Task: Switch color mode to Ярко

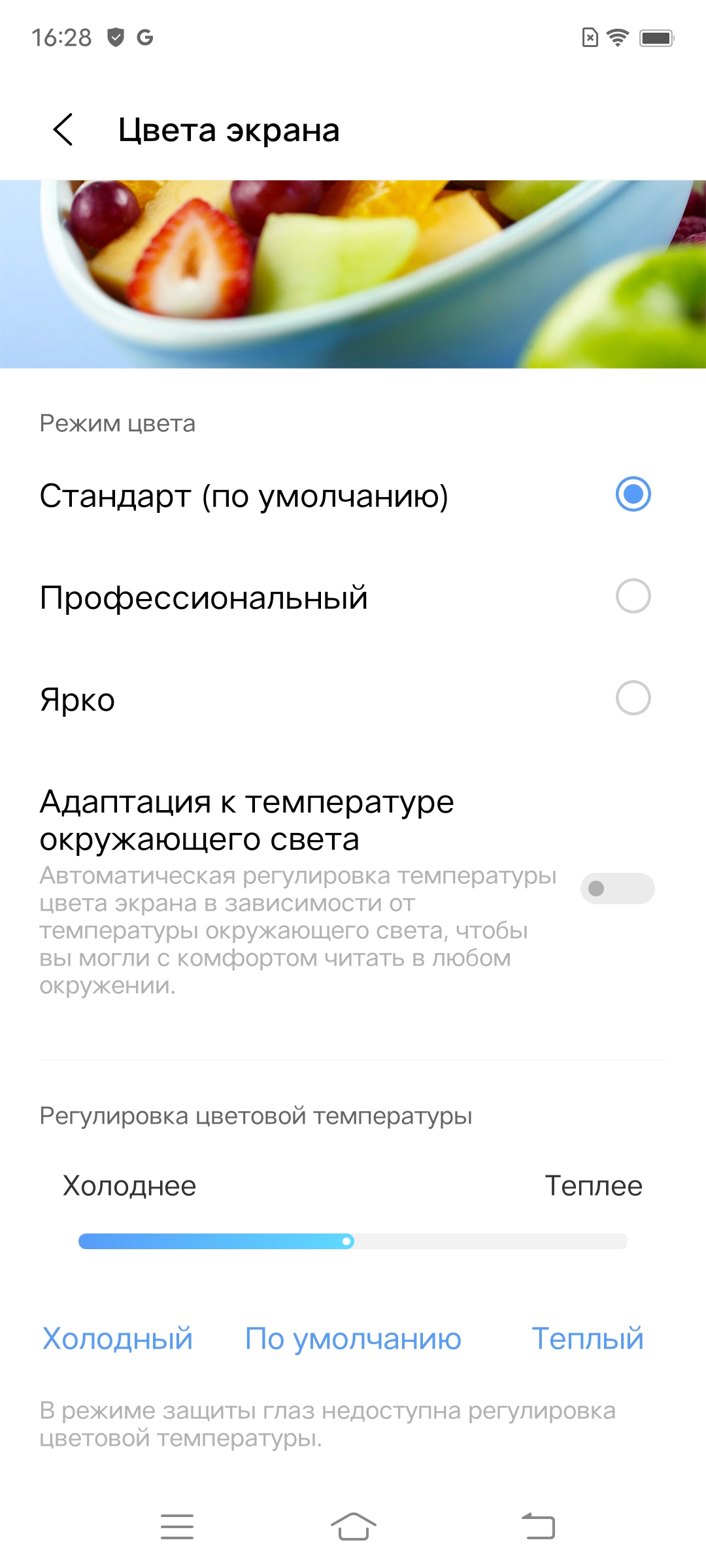Action: (633, 698)
